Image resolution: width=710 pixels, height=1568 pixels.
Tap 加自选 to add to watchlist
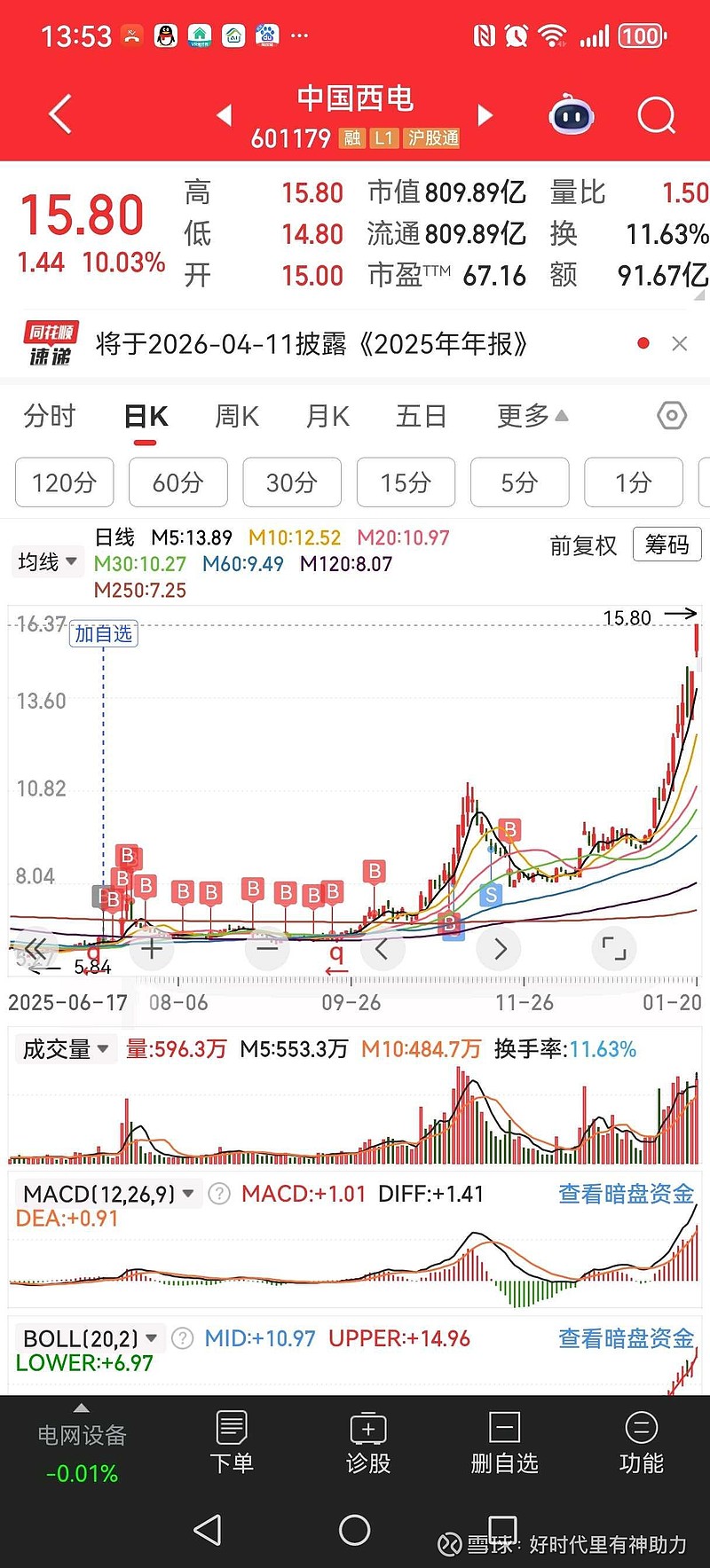coord(103,634)
